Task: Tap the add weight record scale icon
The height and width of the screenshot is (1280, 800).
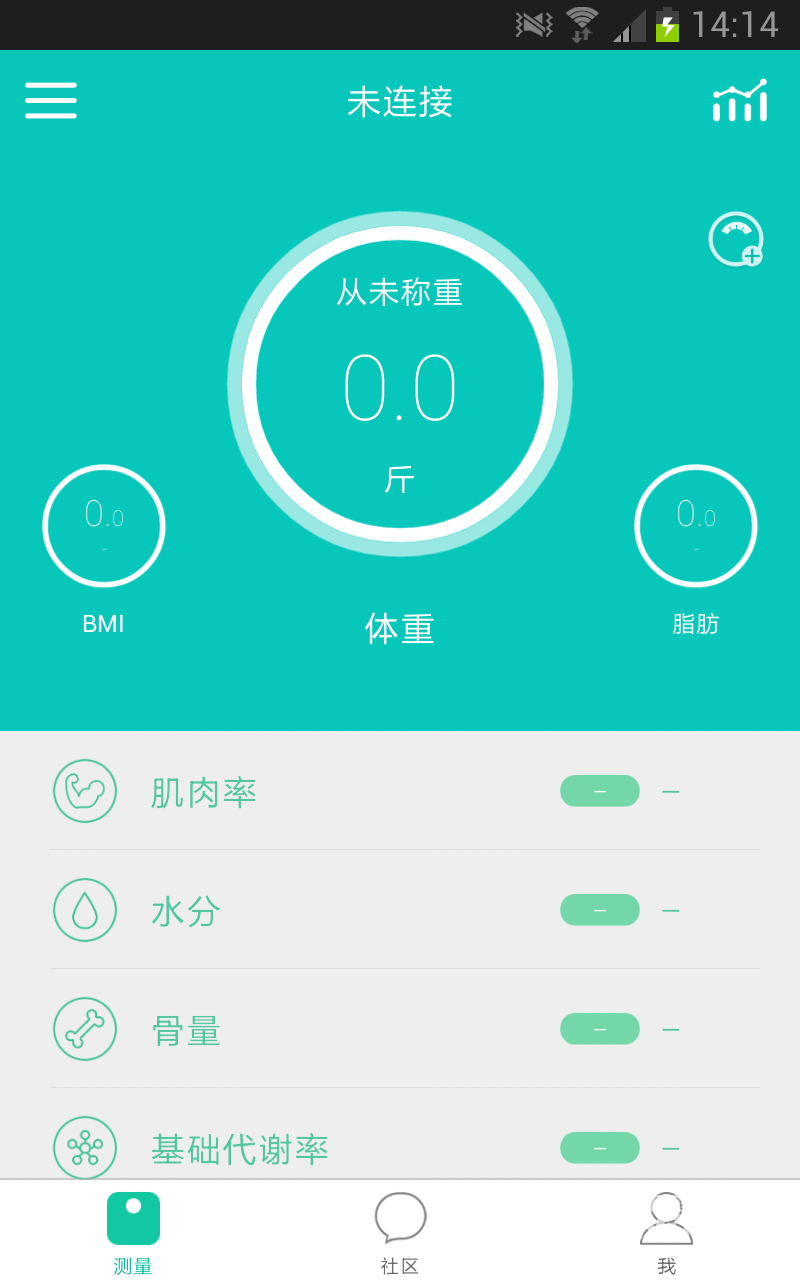Action: [737, 241]
